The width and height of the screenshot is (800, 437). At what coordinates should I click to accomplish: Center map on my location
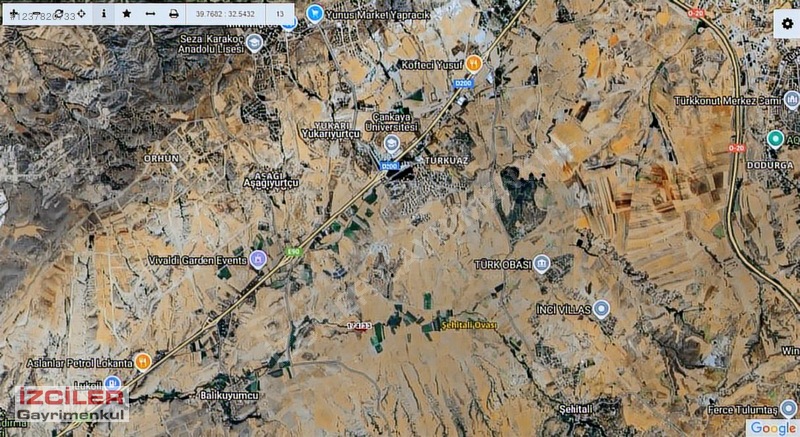[81, 14]
